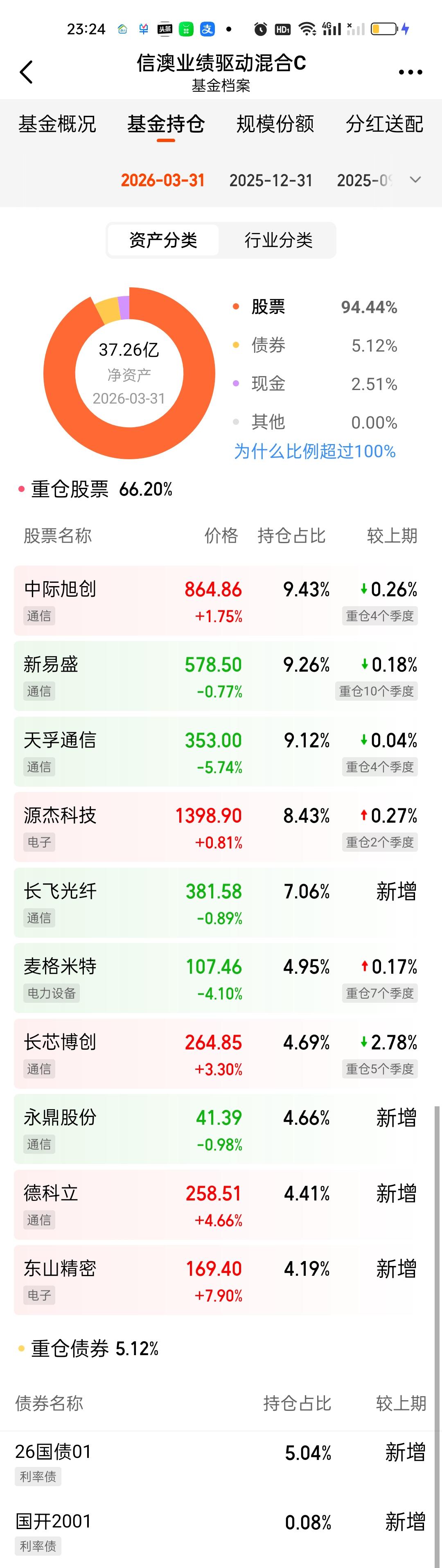The height and width of the screenshot is (1568, 442).
Task: Open the 永鼎股份 stock row
Action: tap(221, 1129)
